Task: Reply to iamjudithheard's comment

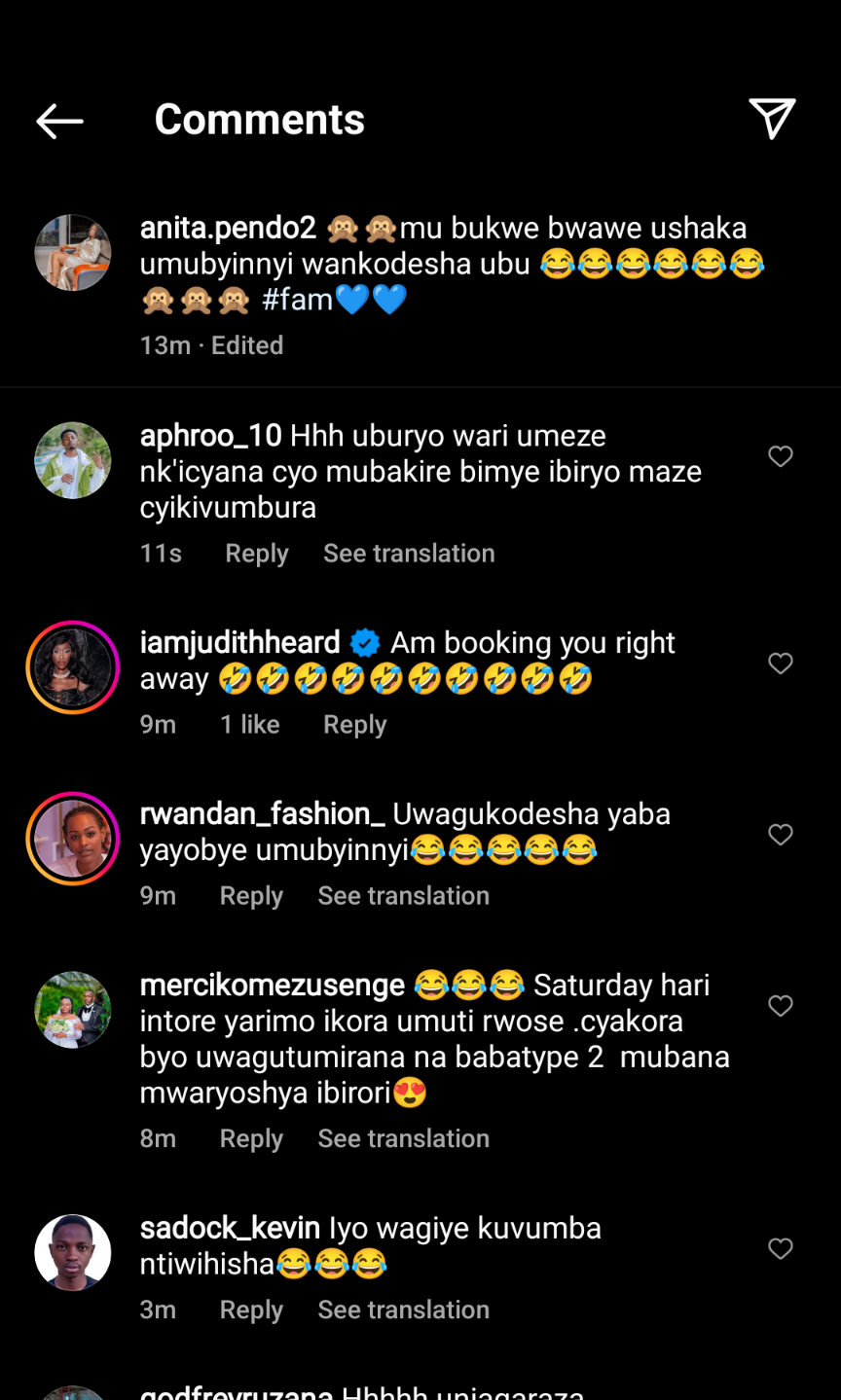Action: pos(354,725)
